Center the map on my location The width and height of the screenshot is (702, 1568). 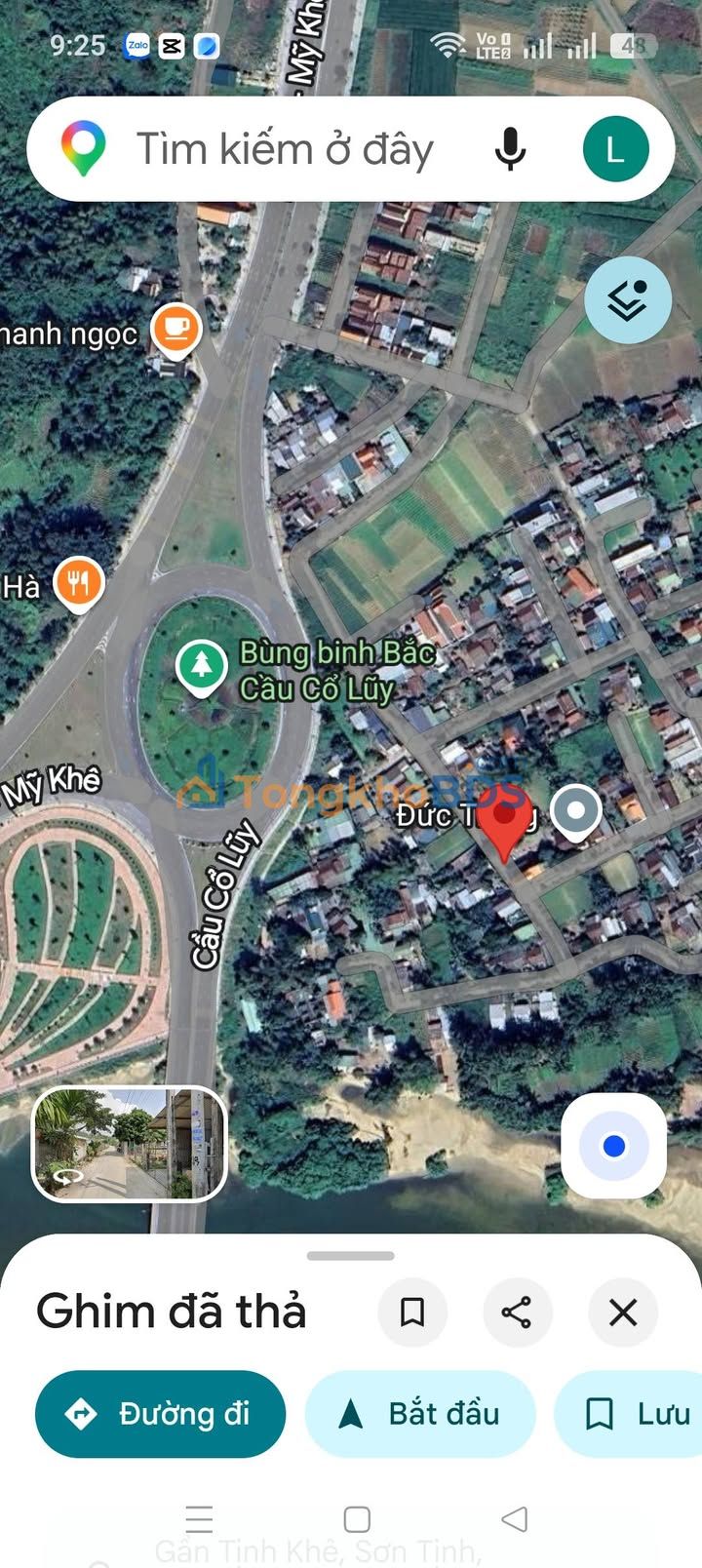(x=613, y=1146)
